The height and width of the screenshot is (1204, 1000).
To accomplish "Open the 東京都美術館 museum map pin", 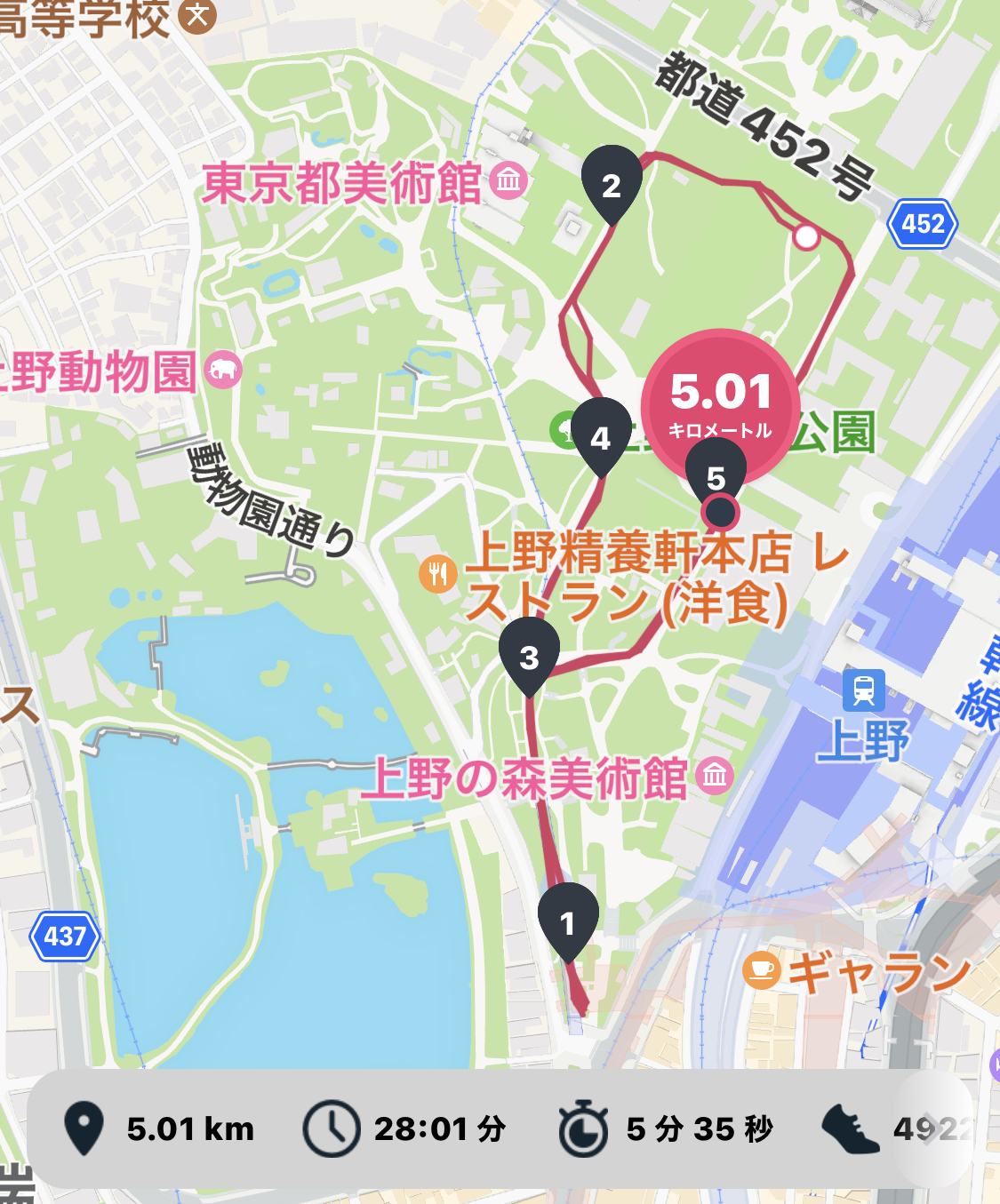I will point(508,180).
